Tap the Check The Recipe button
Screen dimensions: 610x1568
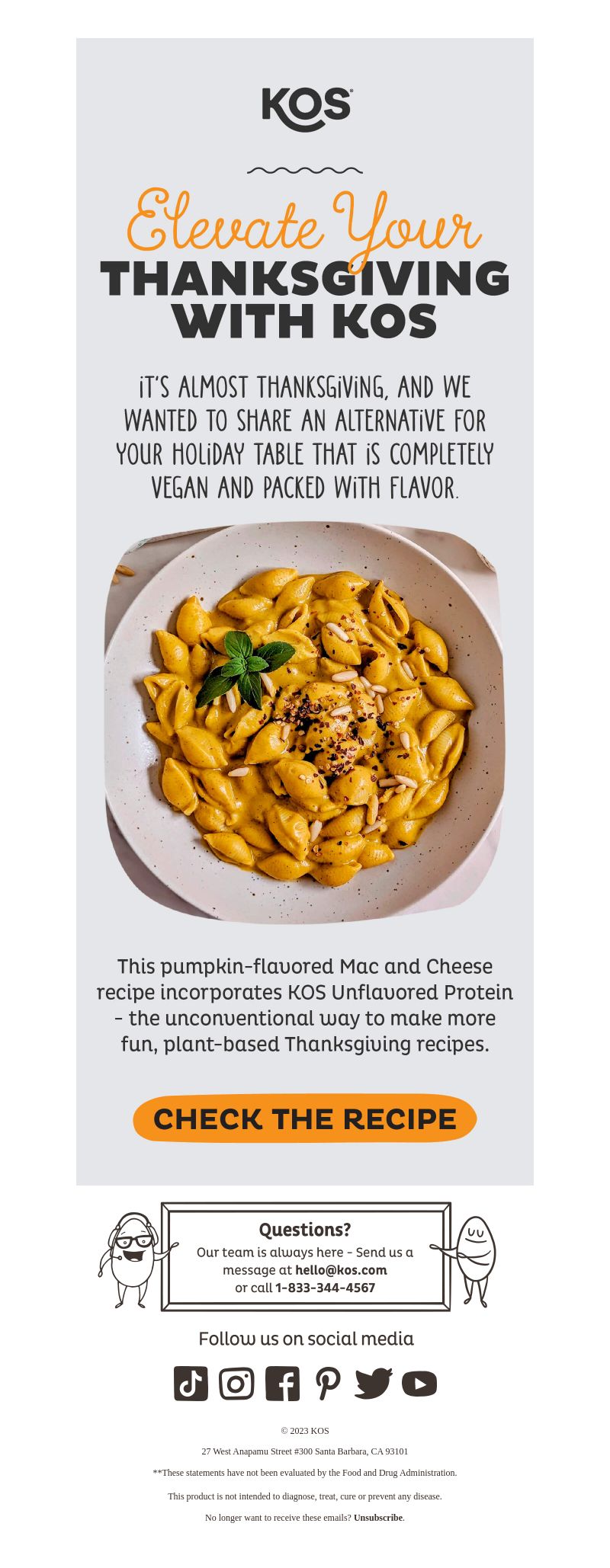305,1118
